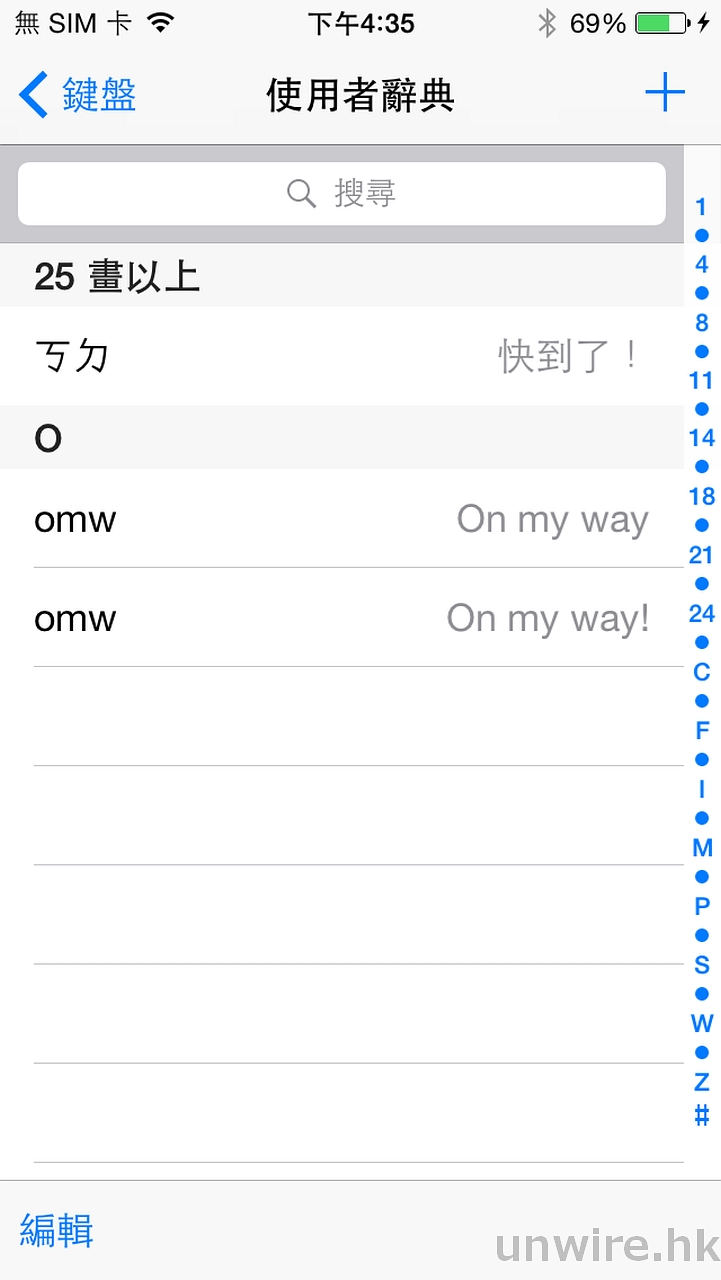Tap 編輯 to edit the list
Viewport: 721px width, 1280px height.
pyautogui.click(x=57, y=1230)
